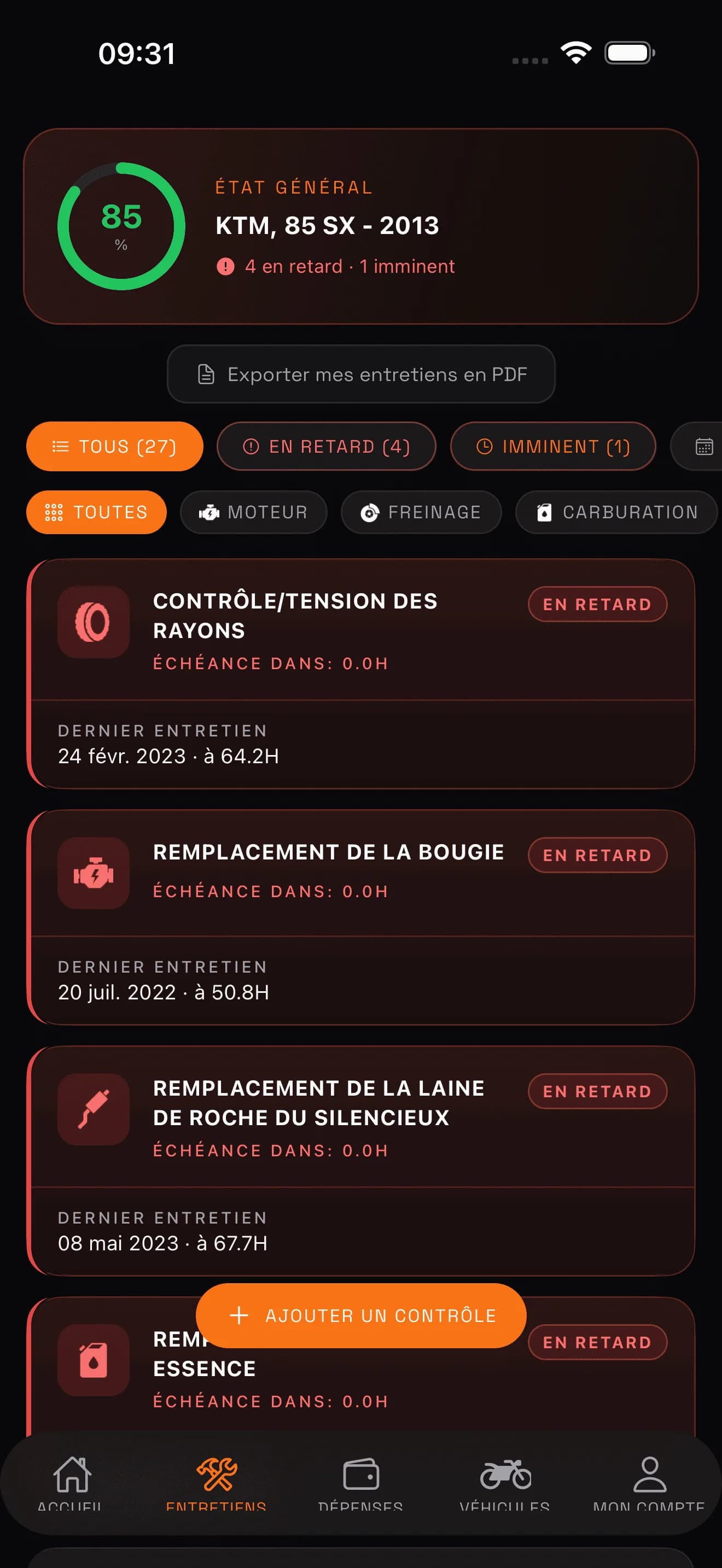Show the IMMINENT (1) items
Image resolution: width=722 pixels, height=1568 pixels.
(553, 446)
